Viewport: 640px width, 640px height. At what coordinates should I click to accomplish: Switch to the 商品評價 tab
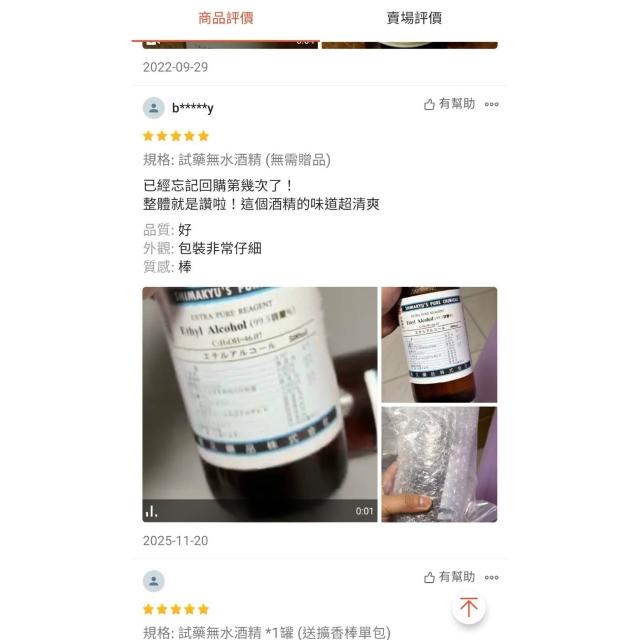tap(225, 18)
